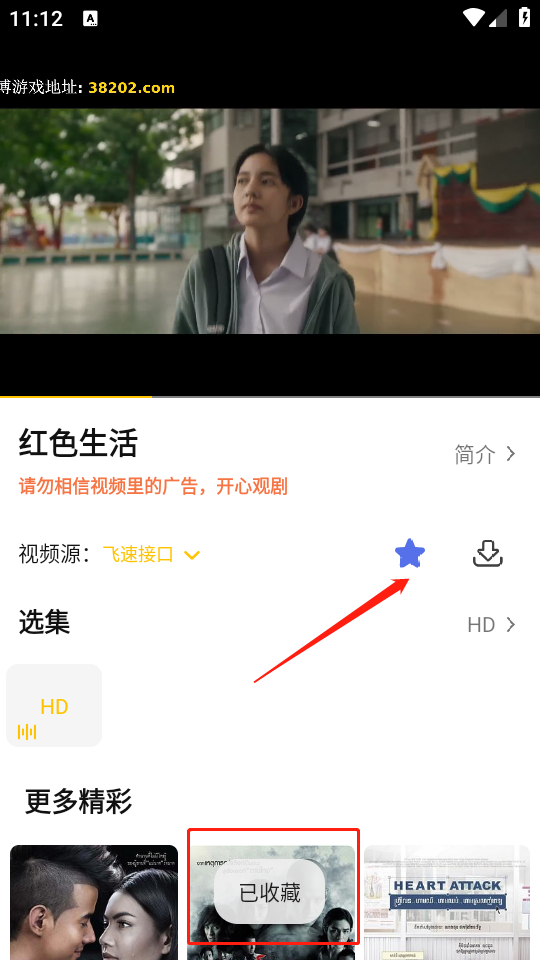Open the full HD episode list

click(492, 624)
